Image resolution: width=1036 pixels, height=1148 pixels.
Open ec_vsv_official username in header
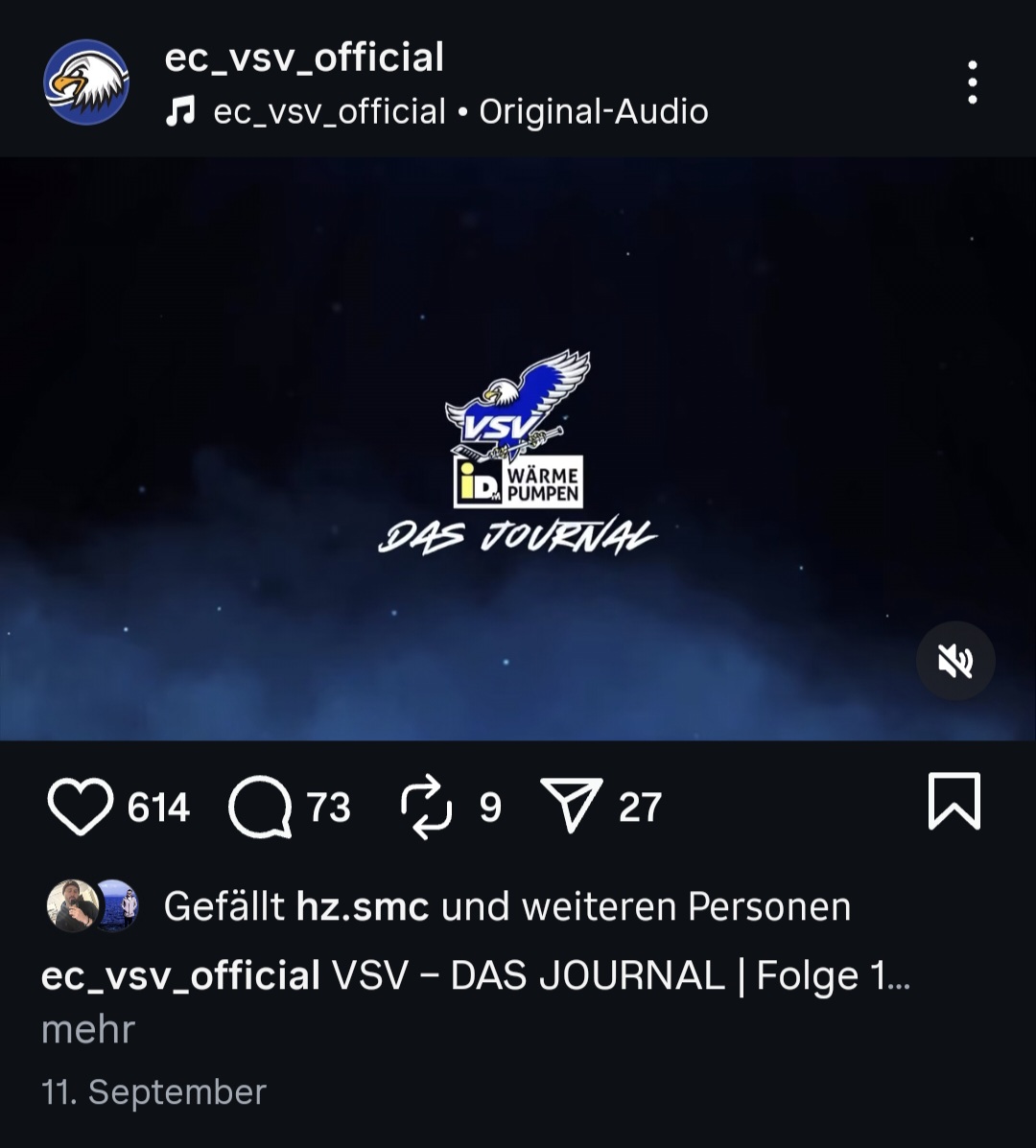coord(304,58)
